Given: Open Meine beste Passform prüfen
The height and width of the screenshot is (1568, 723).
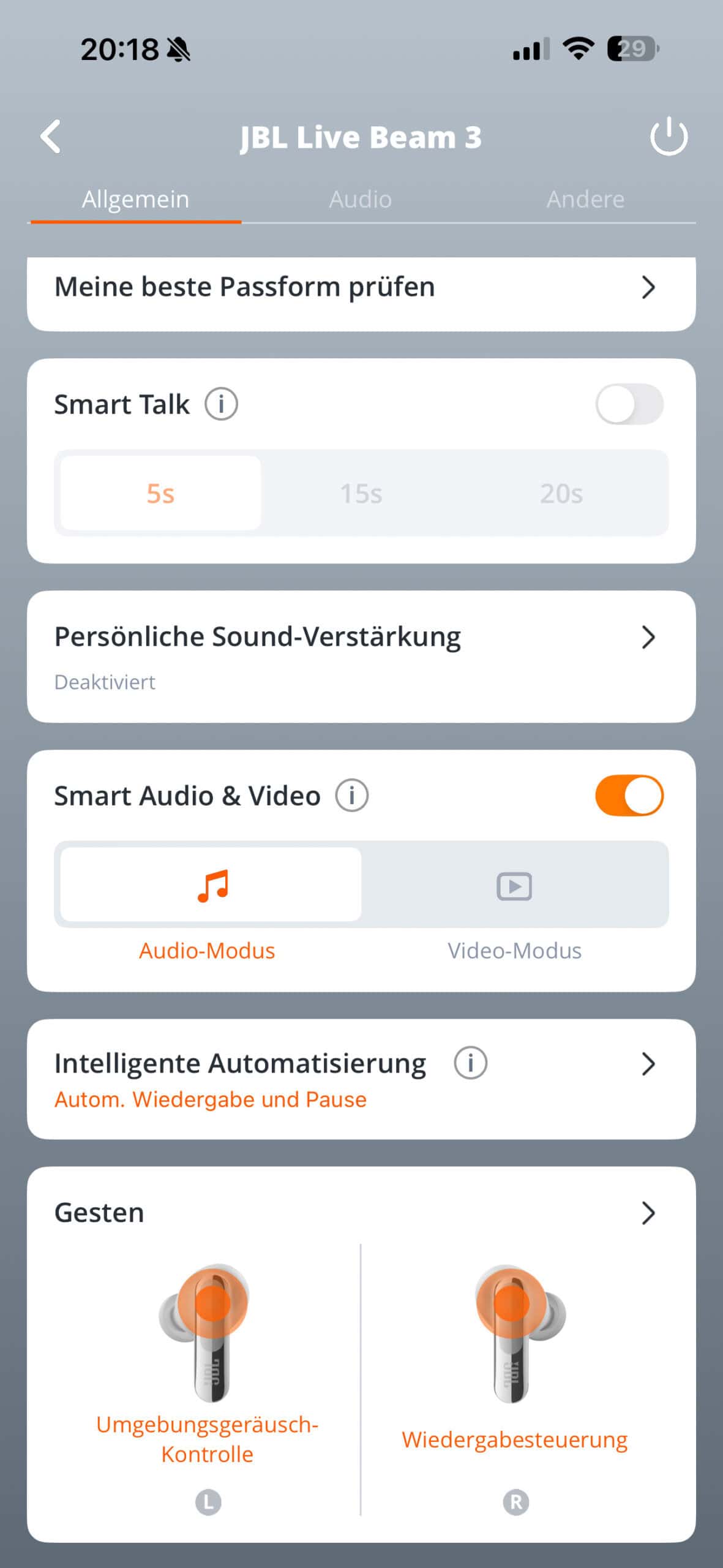Looking at the screenshot, I should (x=361, y=287).
